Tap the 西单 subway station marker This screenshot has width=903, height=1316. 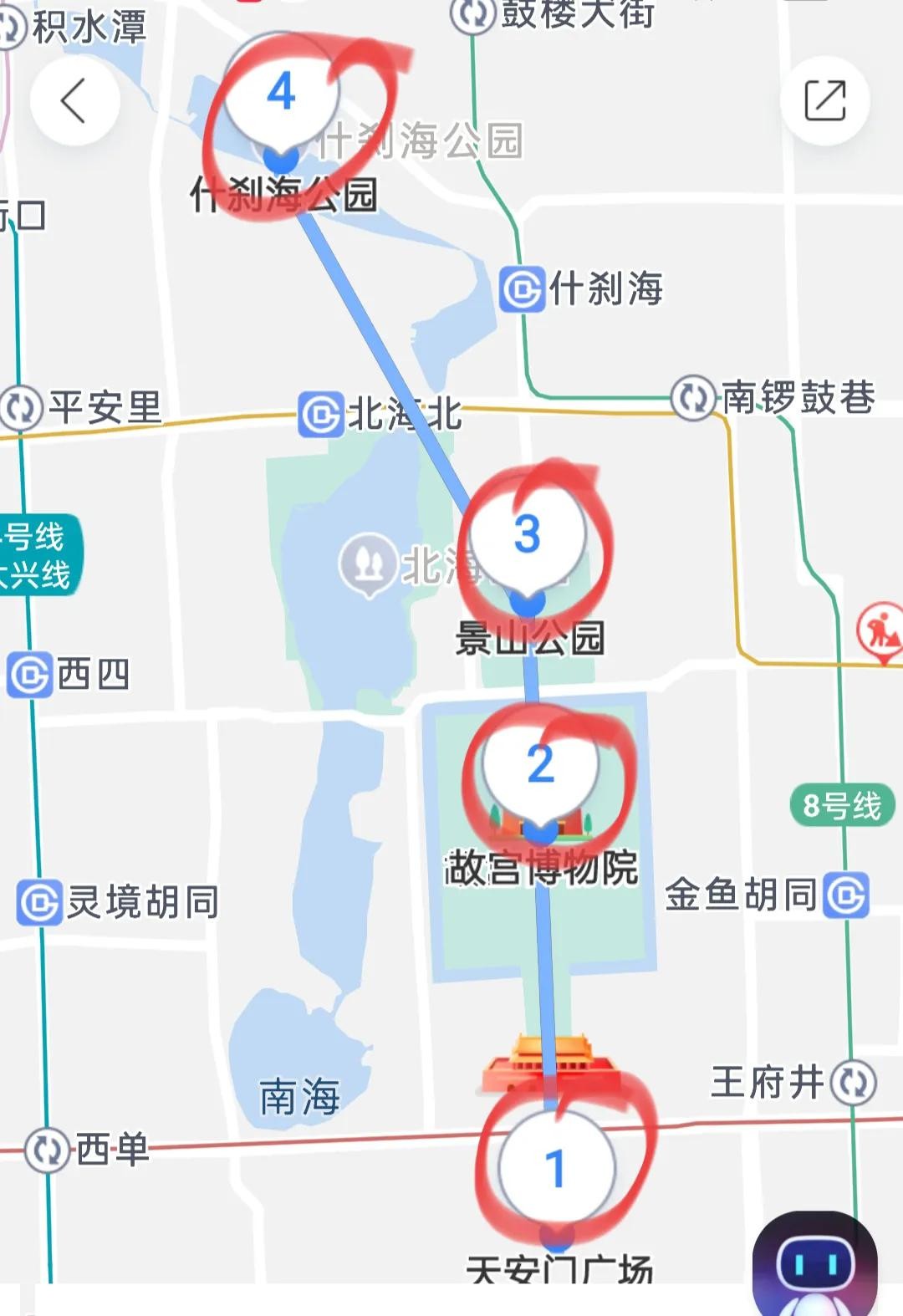point(46,1150)
